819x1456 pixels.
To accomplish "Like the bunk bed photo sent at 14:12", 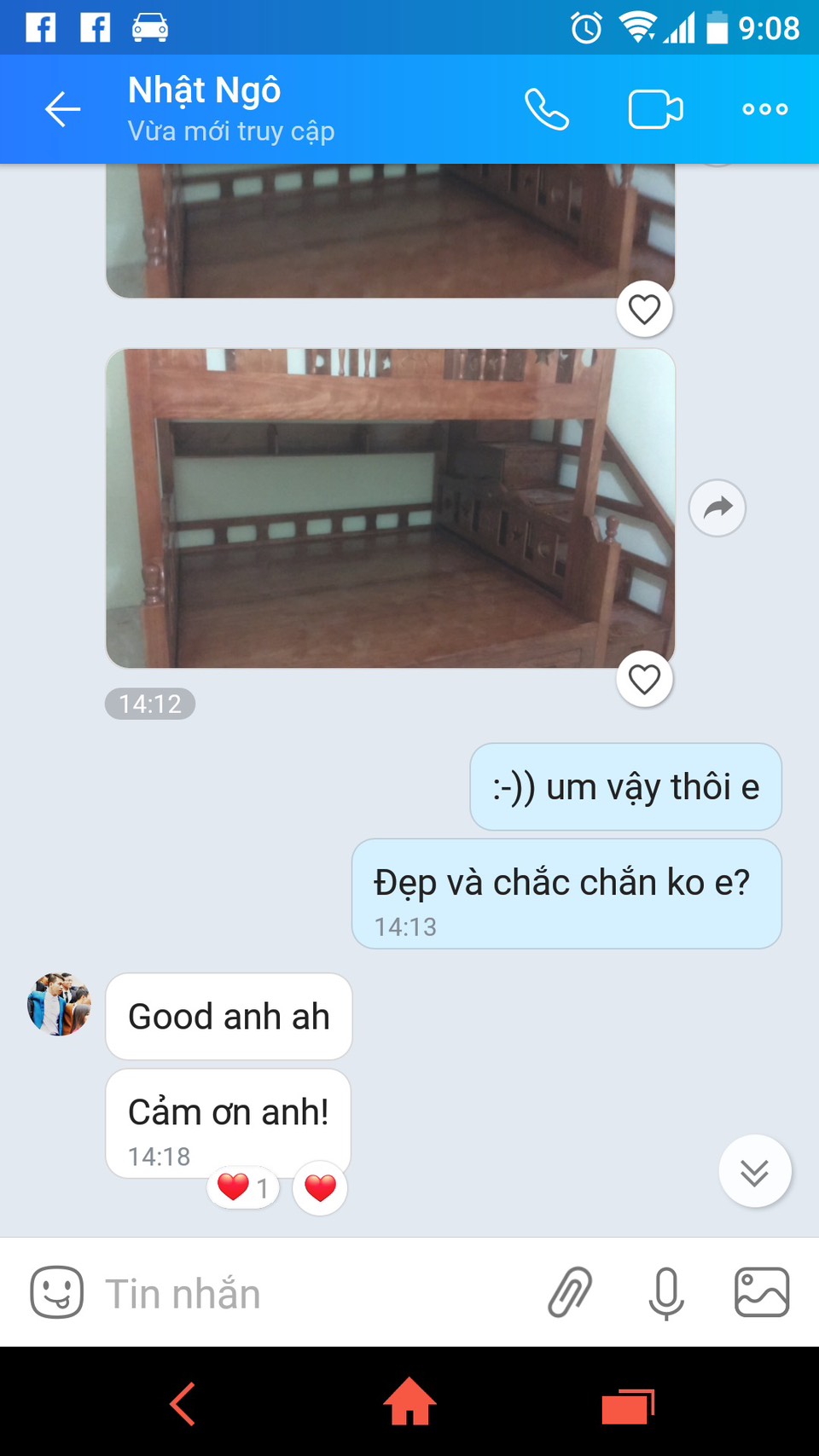I will pos(644,680).
